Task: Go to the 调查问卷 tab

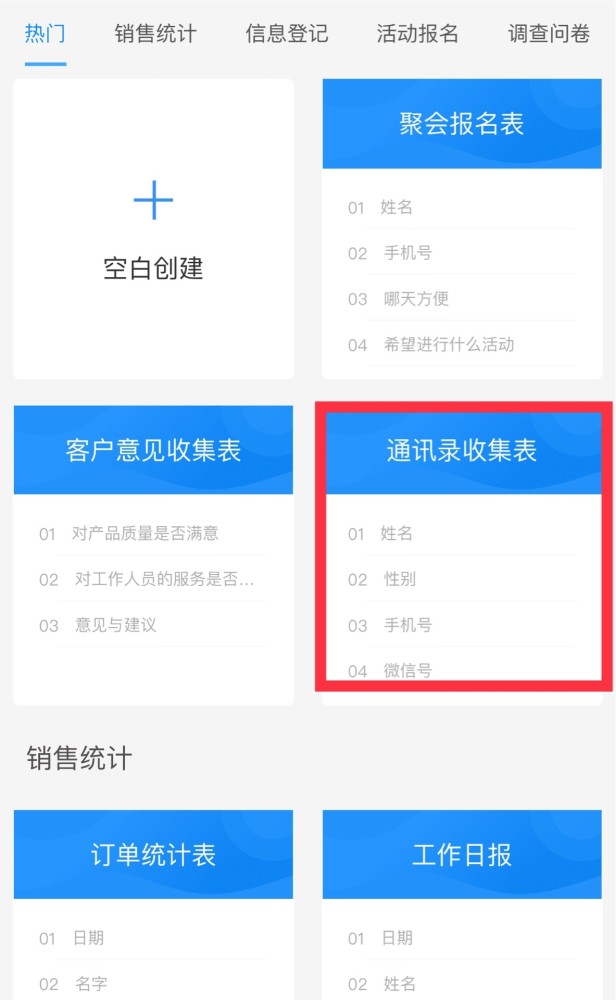Action: click(x=548, y=33)
